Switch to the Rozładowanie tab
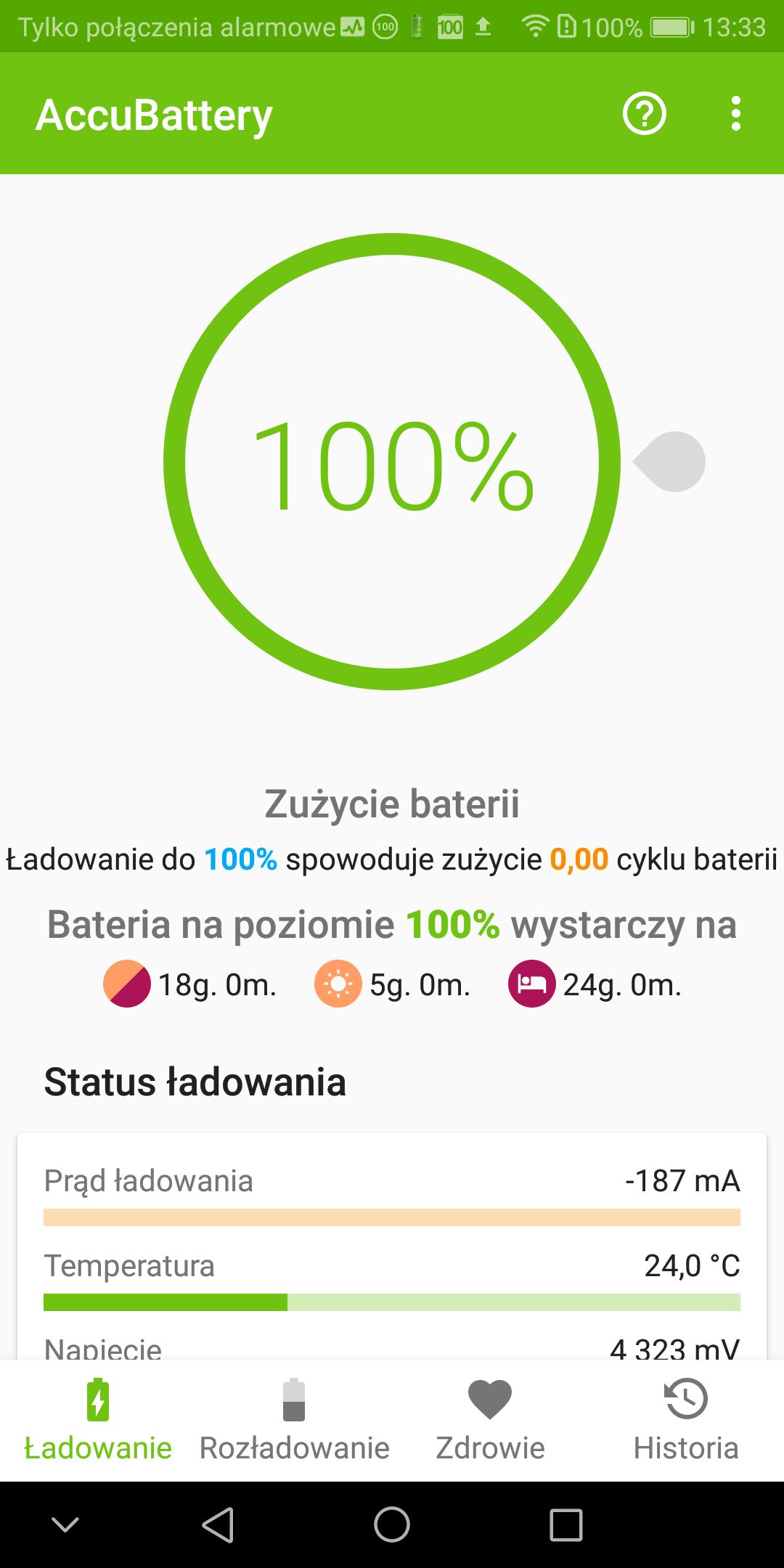Image resolution: width=784 pixels, height=1568 pixels. (294, 1420)
